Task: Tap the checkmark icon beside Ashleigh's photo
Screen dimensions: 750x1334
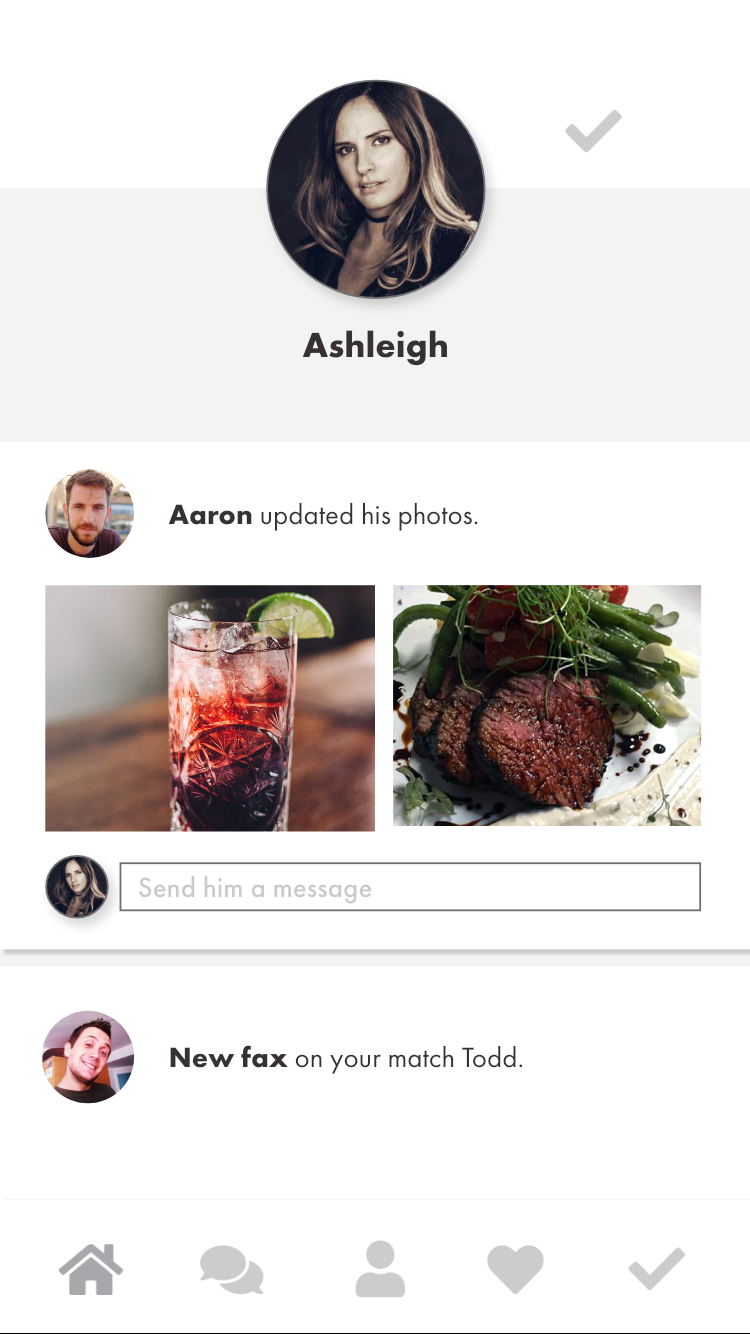Action: click(x=593, y=132)
